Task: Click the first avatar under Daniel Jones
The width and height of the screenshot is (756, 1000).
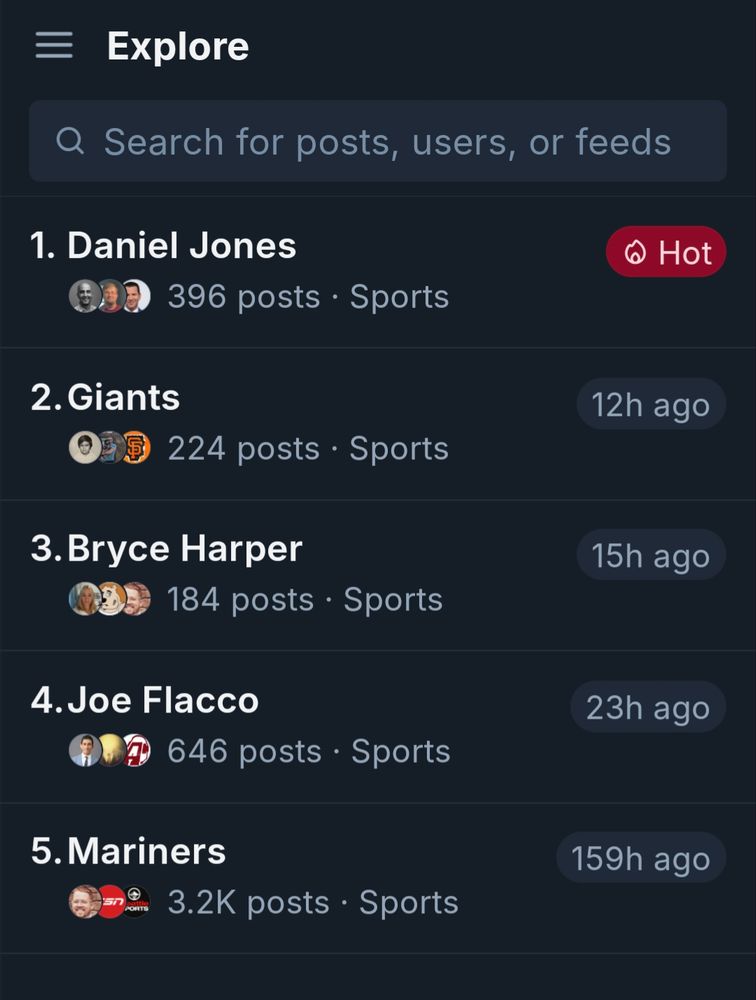Action: (x=84, y=296)
